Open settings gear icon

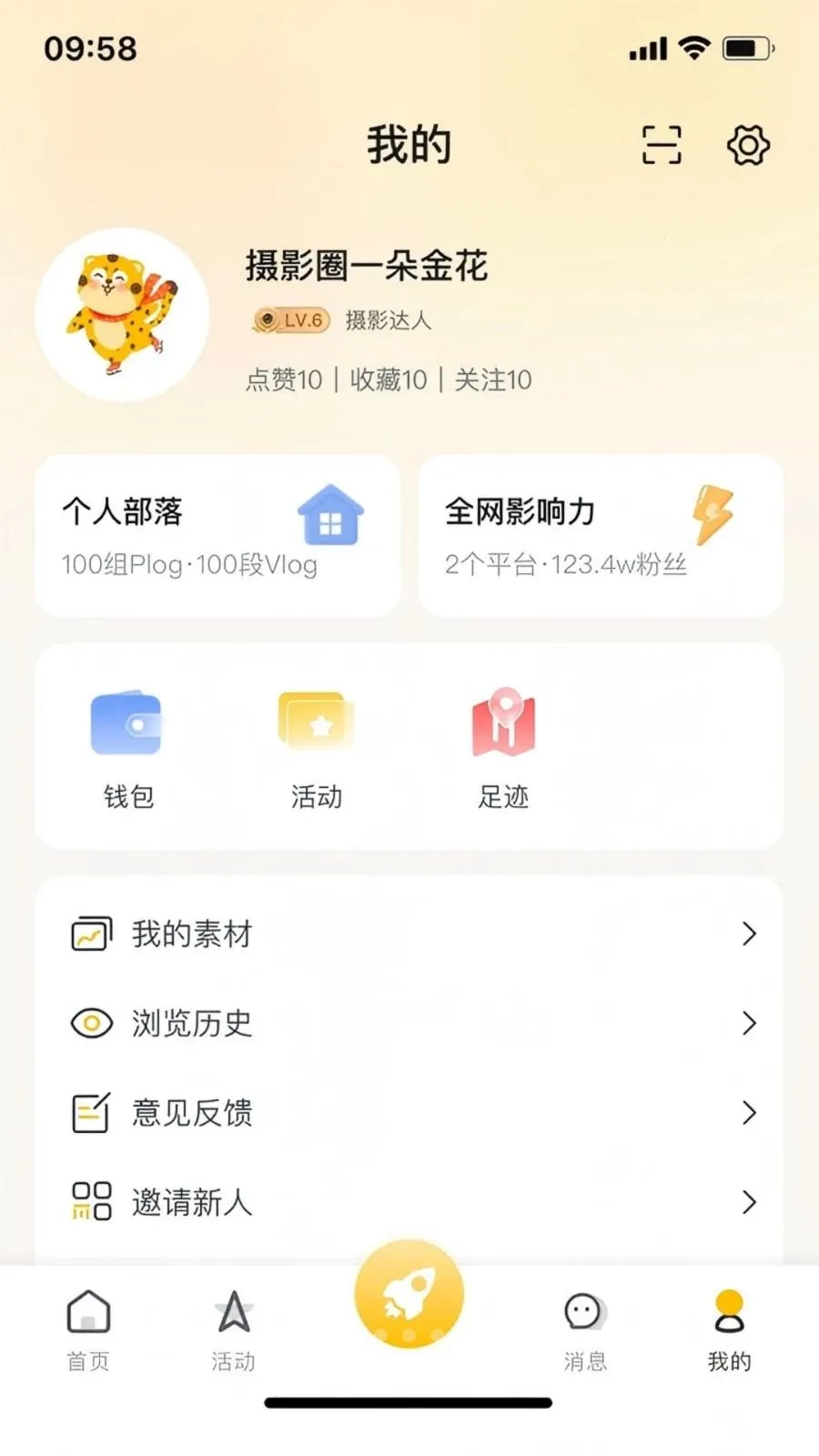pos(748,146)
